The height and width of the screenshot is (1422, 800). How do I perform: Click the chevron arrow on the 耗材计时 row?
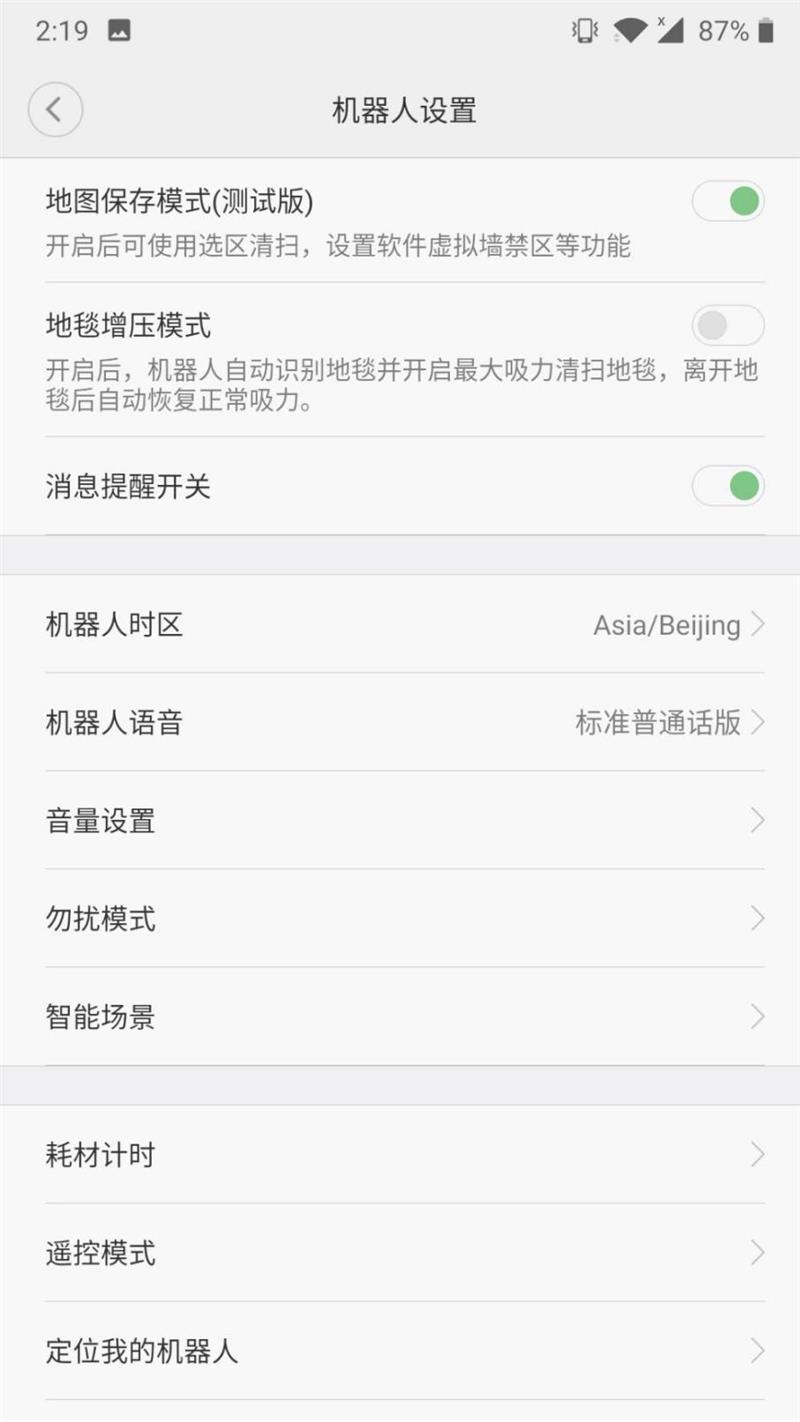point(758,1154)
